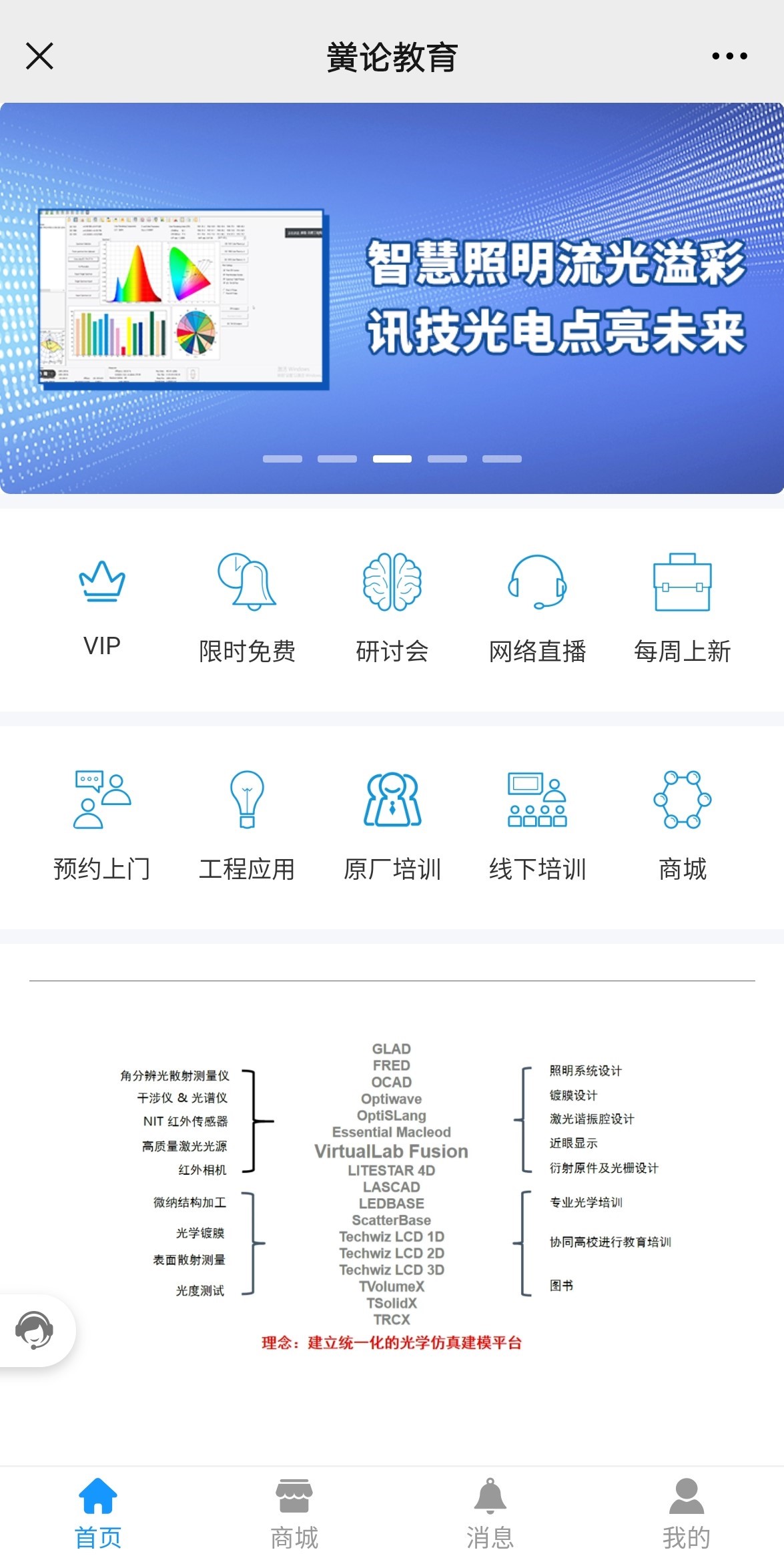
Task: Tap the 商城 grid icon with hexagon
Action: [682, 825]
